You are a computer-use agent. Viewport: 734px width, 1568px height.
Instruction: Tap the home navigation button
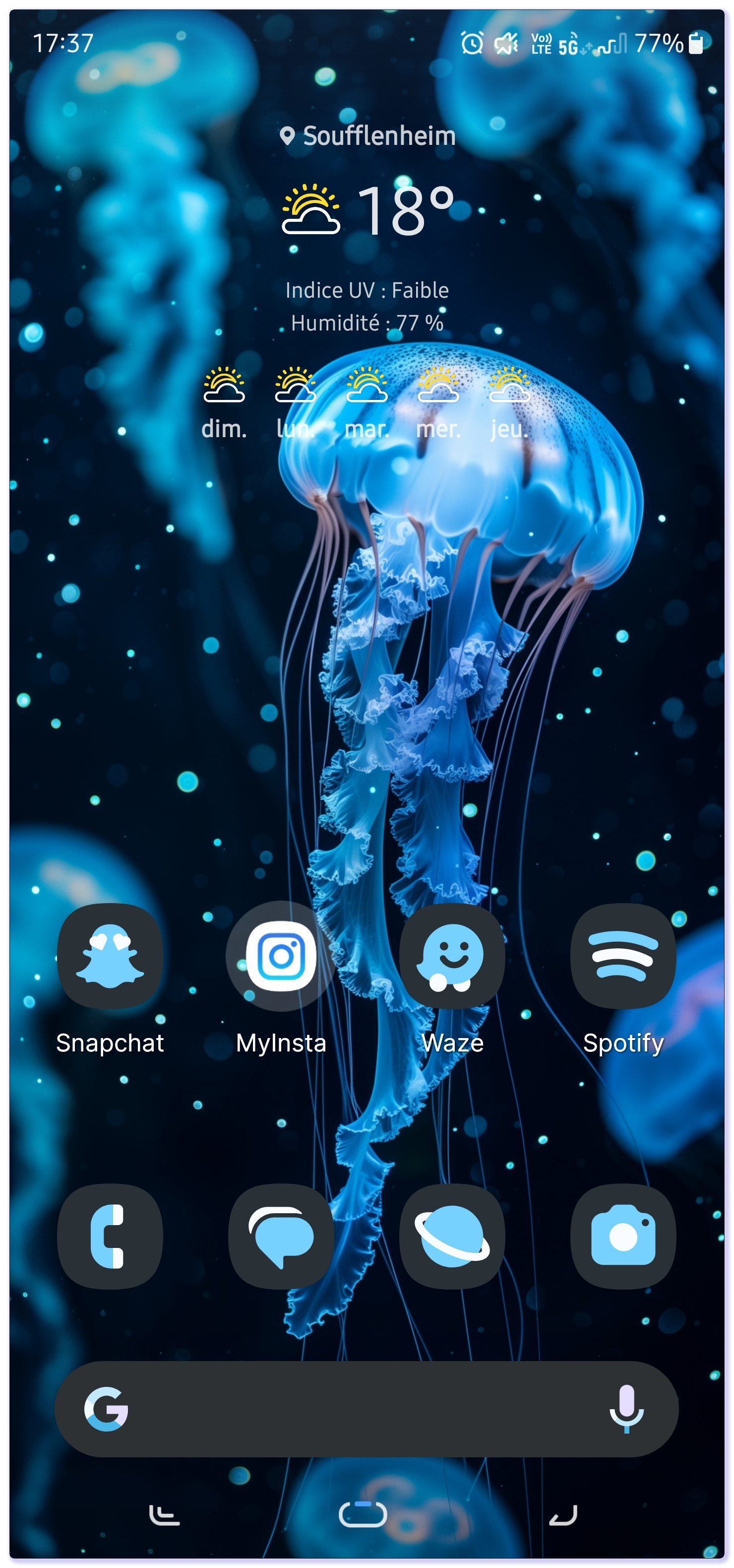click(363, 1513)
